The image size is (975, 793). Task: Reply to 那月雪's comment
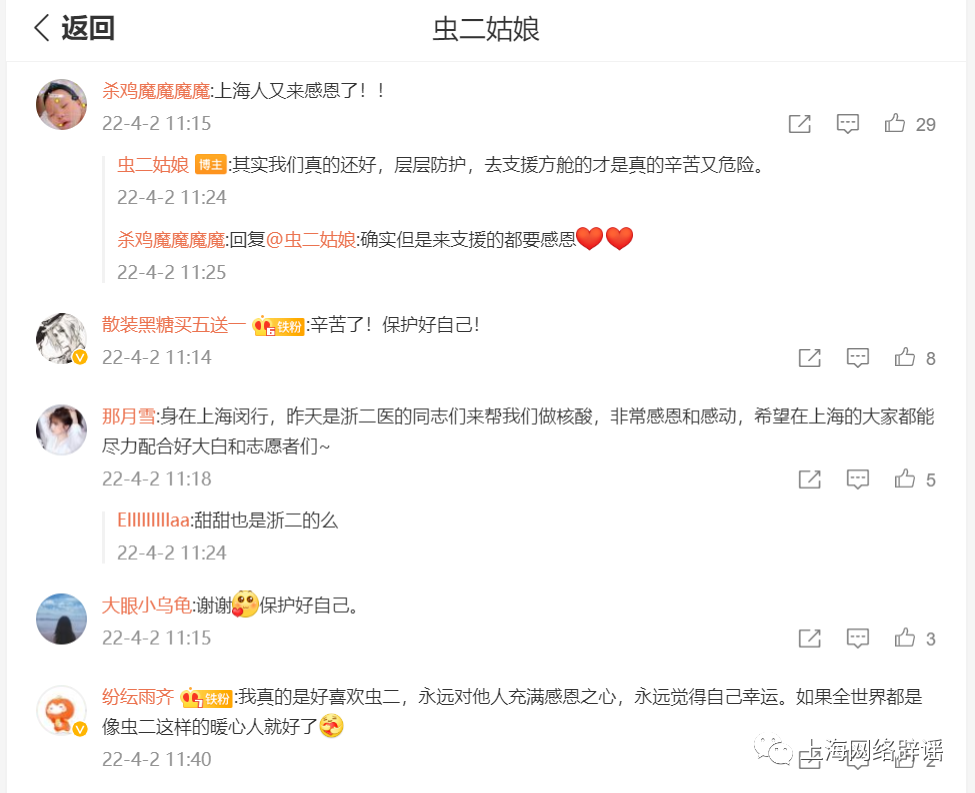point(858,479)
